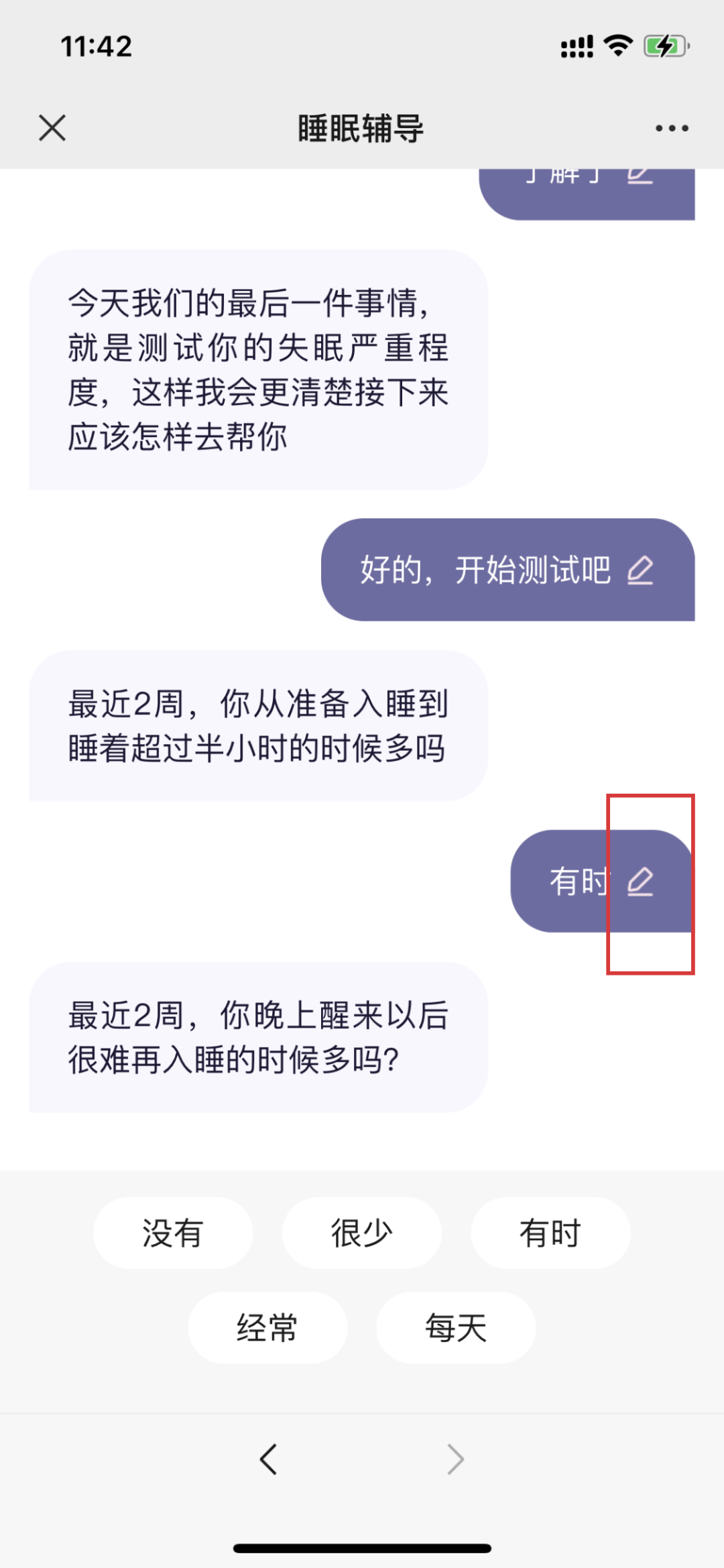Image resolution: width=724 pixels, height=1568 pixels.
Task: Pick the 经常 option
Action: [x=267, y=1327]
